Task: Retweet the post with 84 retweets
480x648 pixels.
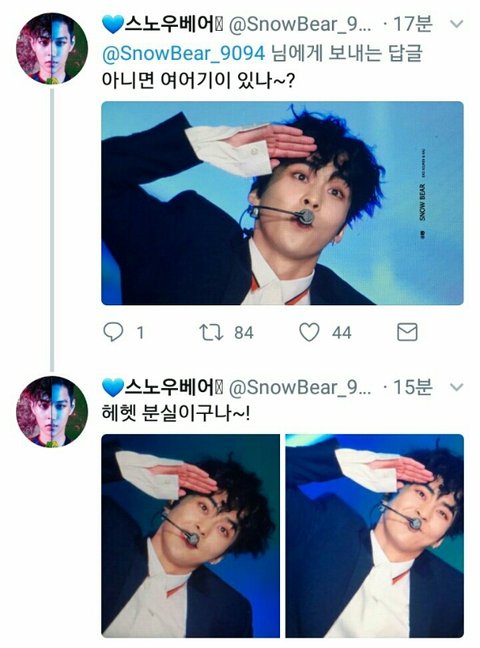Action: tap(211, 332)
